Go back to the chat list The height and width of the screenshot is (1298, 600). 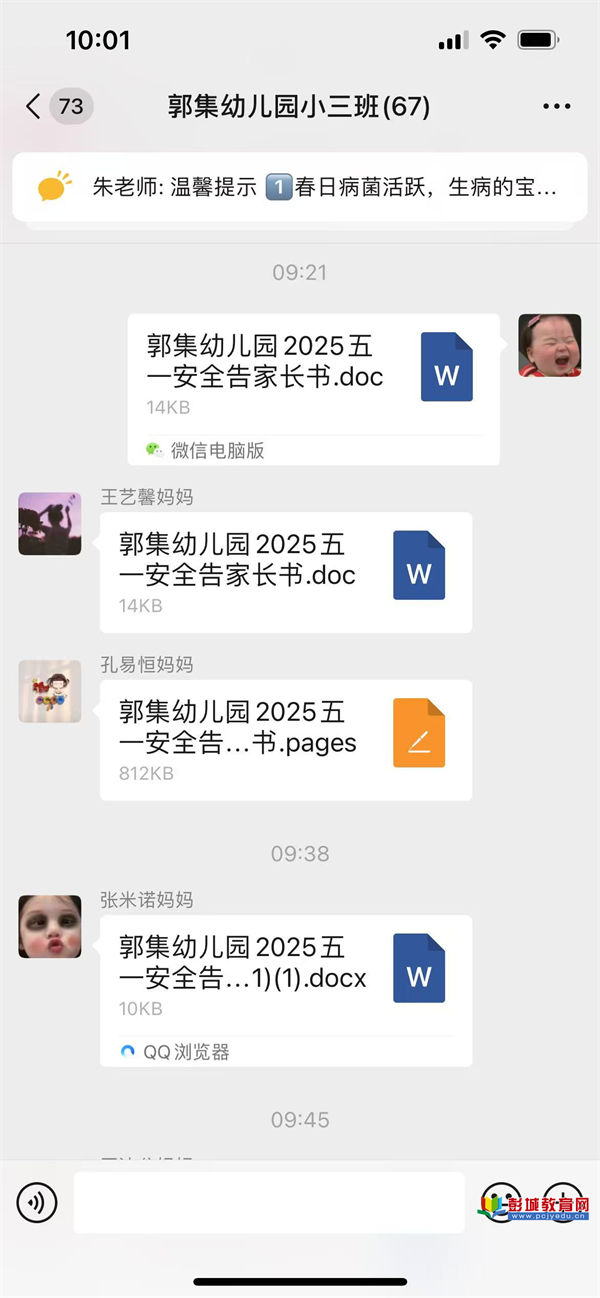coord(35,106)
